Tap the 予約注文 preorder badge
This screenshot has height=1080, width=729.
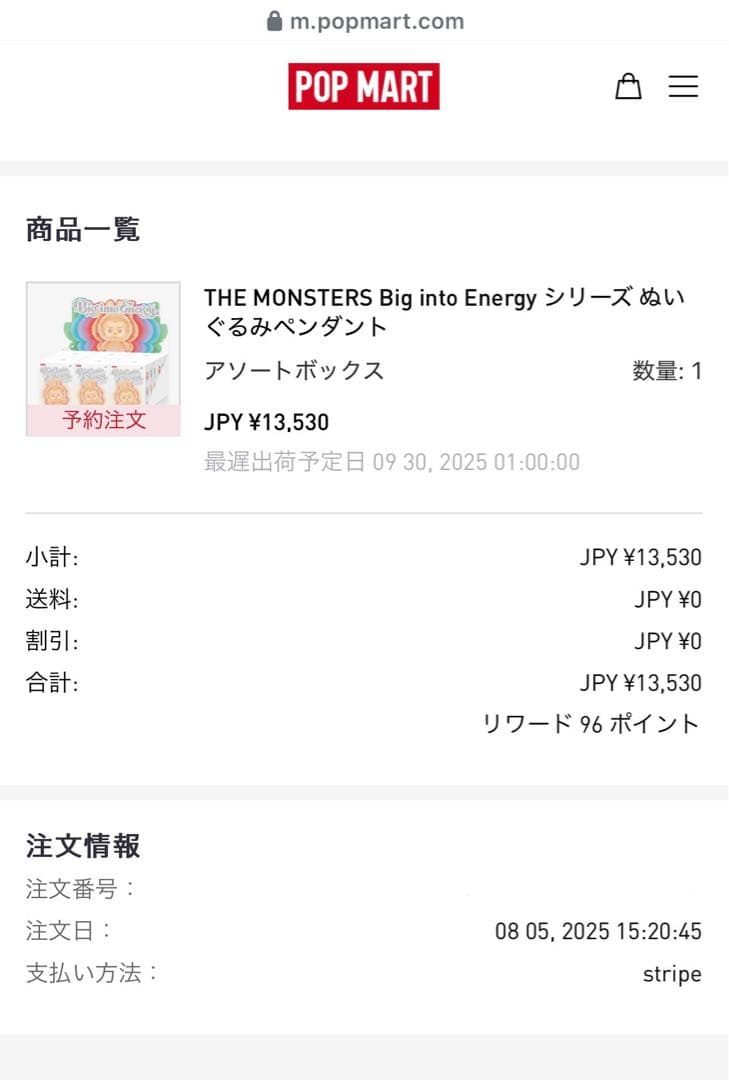[x=101, y=421]
